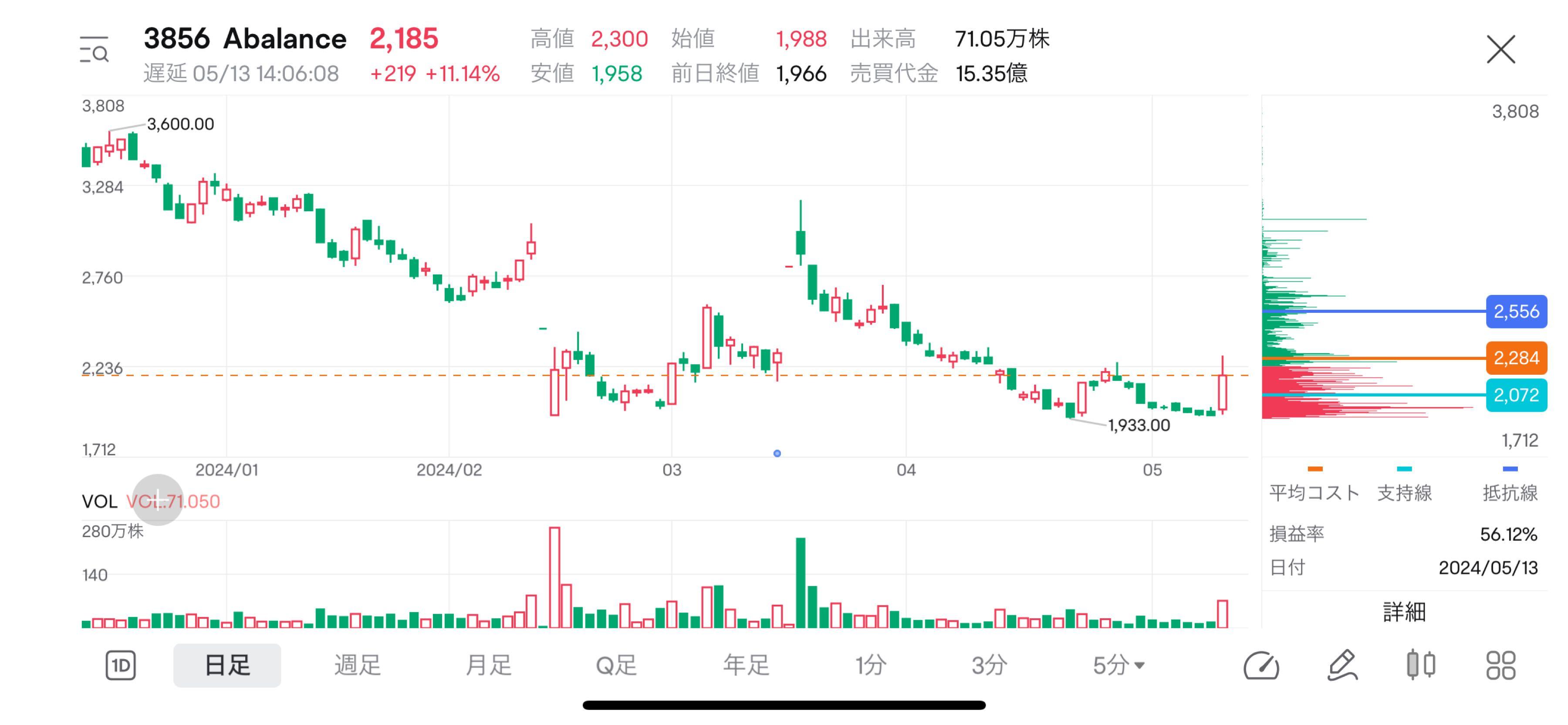Change the candlestick chart type
This screenshot has width=1568, height=725.
[1421, 665]
